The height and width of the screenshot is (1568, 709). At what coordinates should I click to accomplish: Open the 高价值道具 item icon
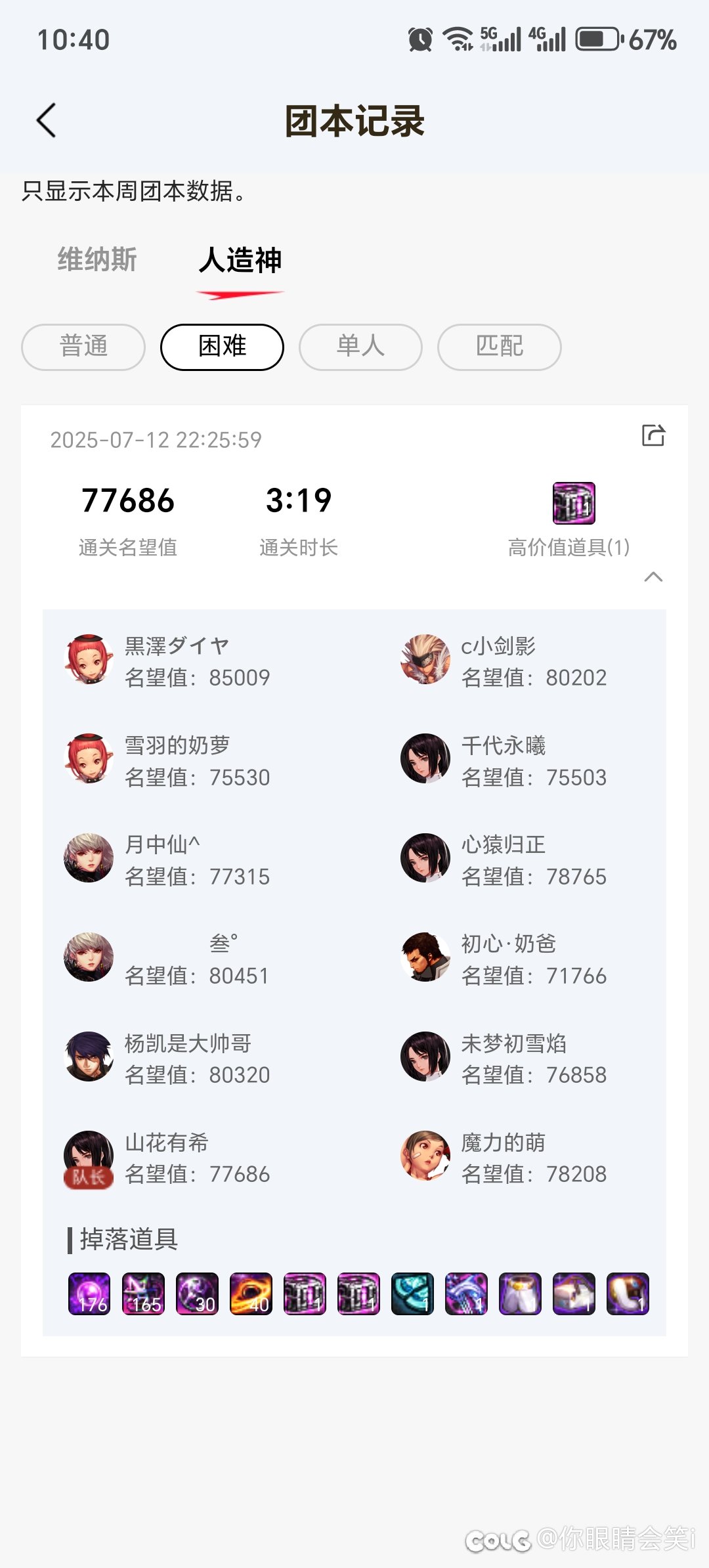(574, 503)
